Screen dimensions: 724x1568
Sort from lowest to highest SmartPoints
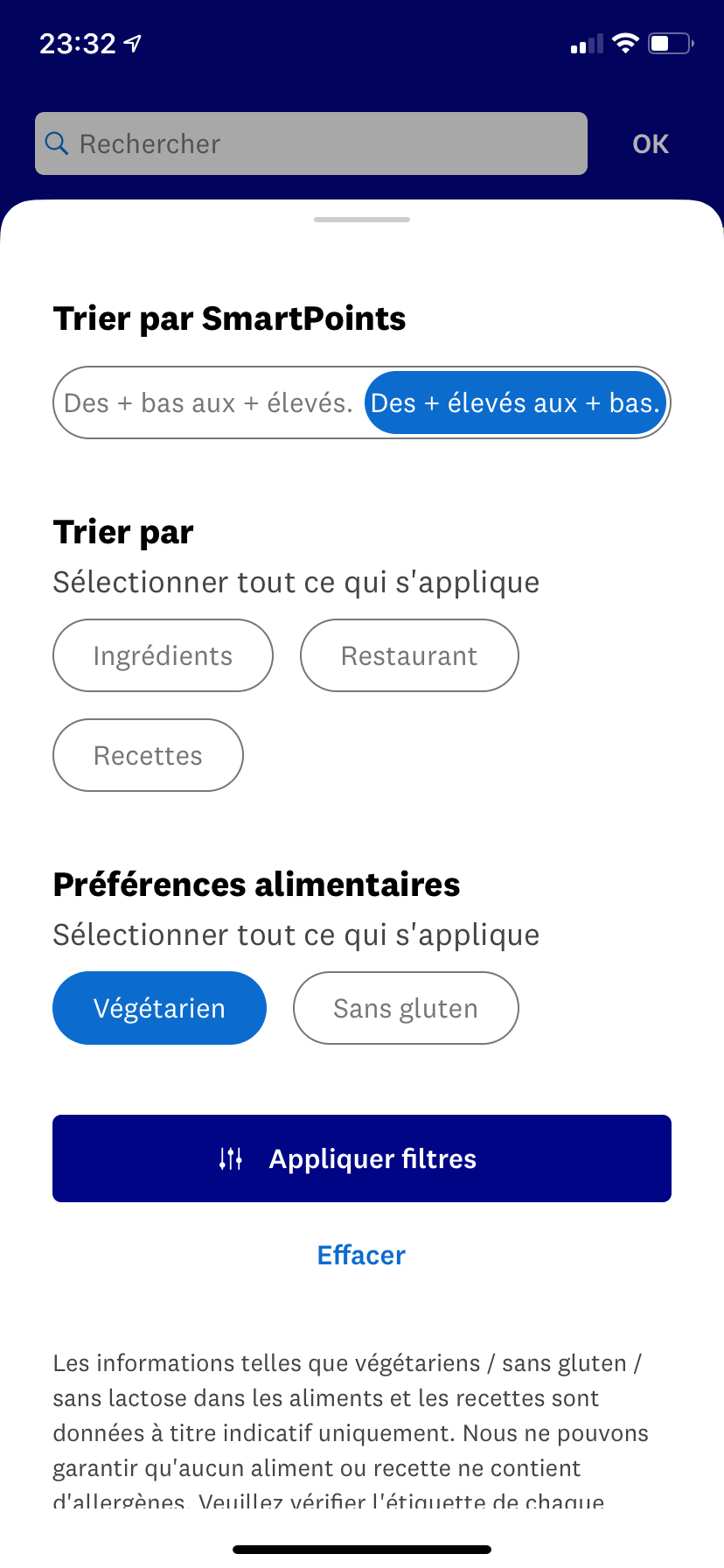(x=210, y=402)
